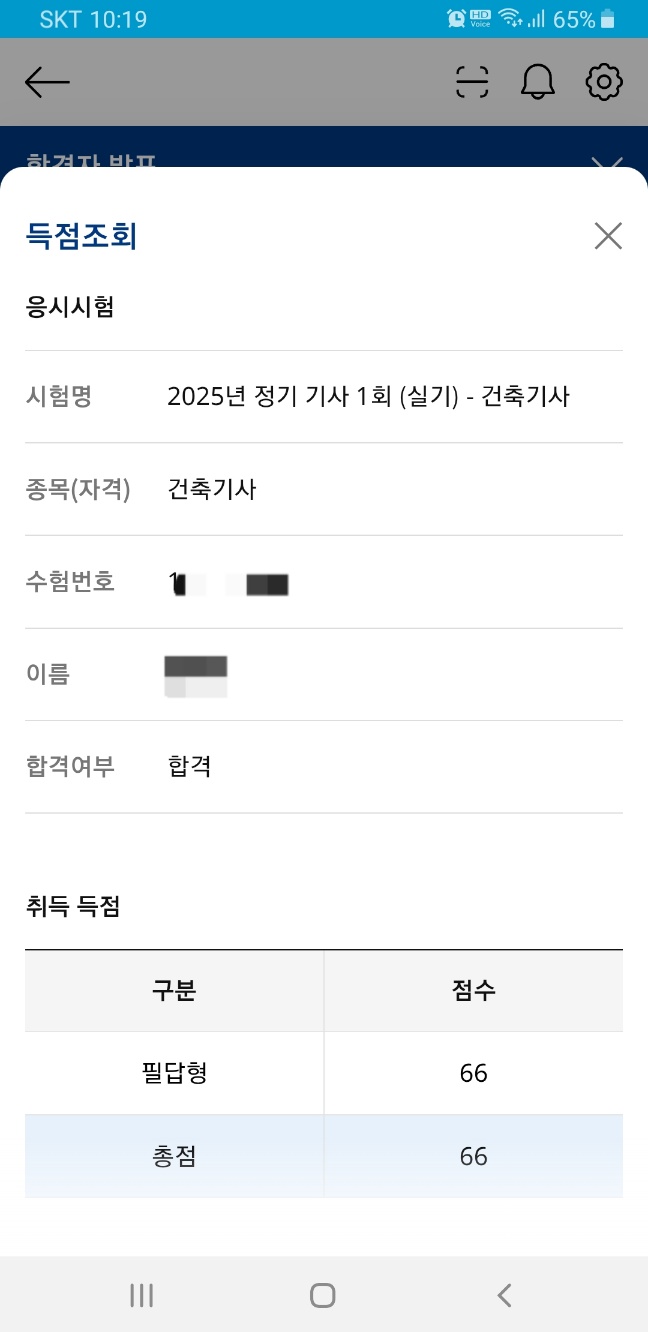Open the notifications bell

pos(538,82)
